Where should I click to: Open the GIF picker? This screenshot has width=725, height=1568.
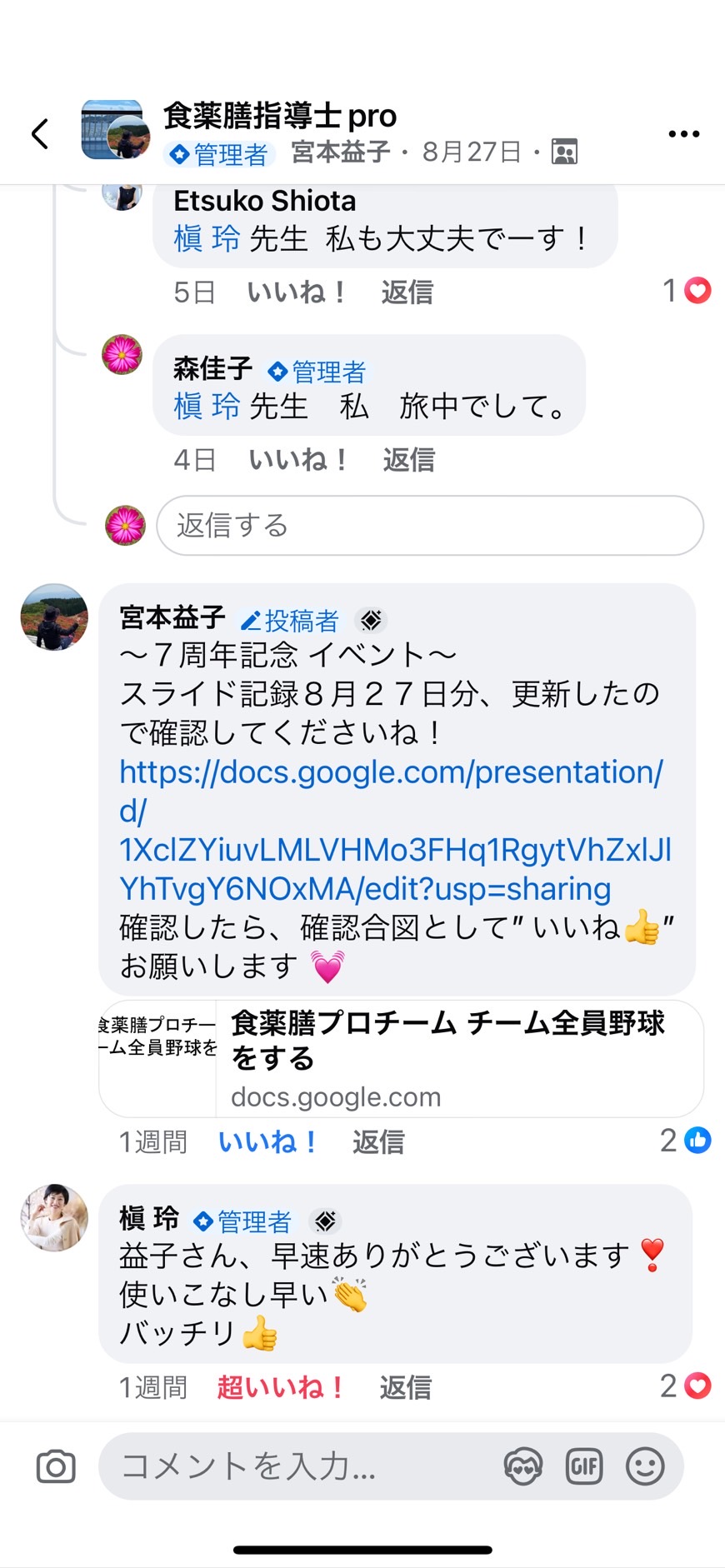tap(584, 1466)
